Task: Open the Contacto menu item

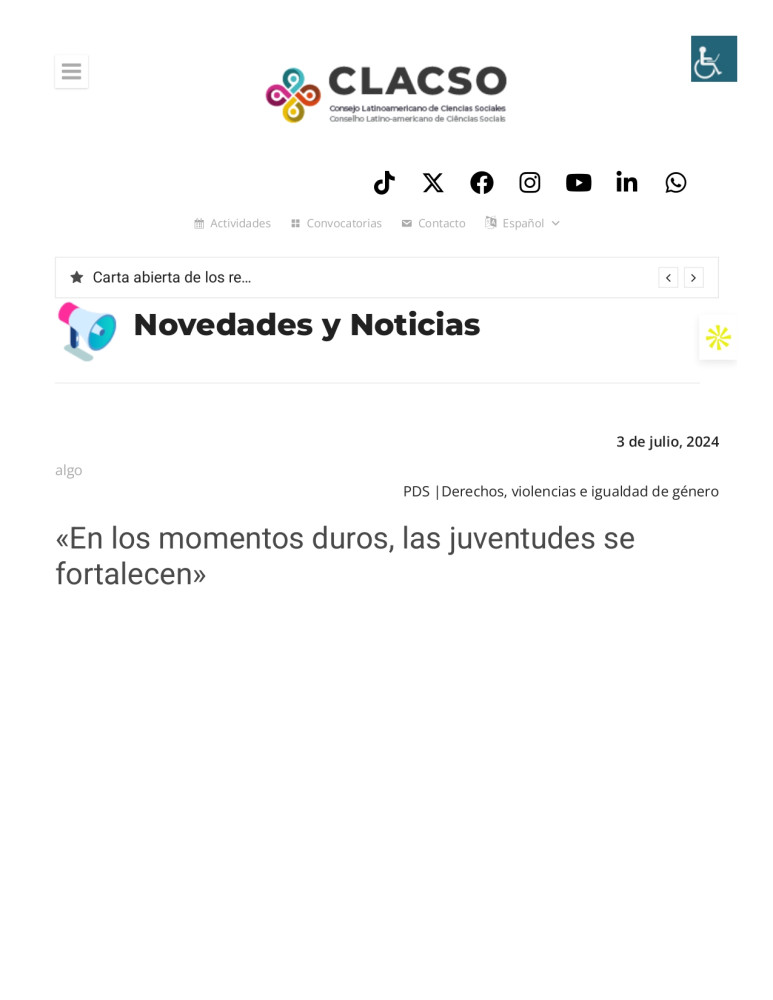Action: coord(441,223)
